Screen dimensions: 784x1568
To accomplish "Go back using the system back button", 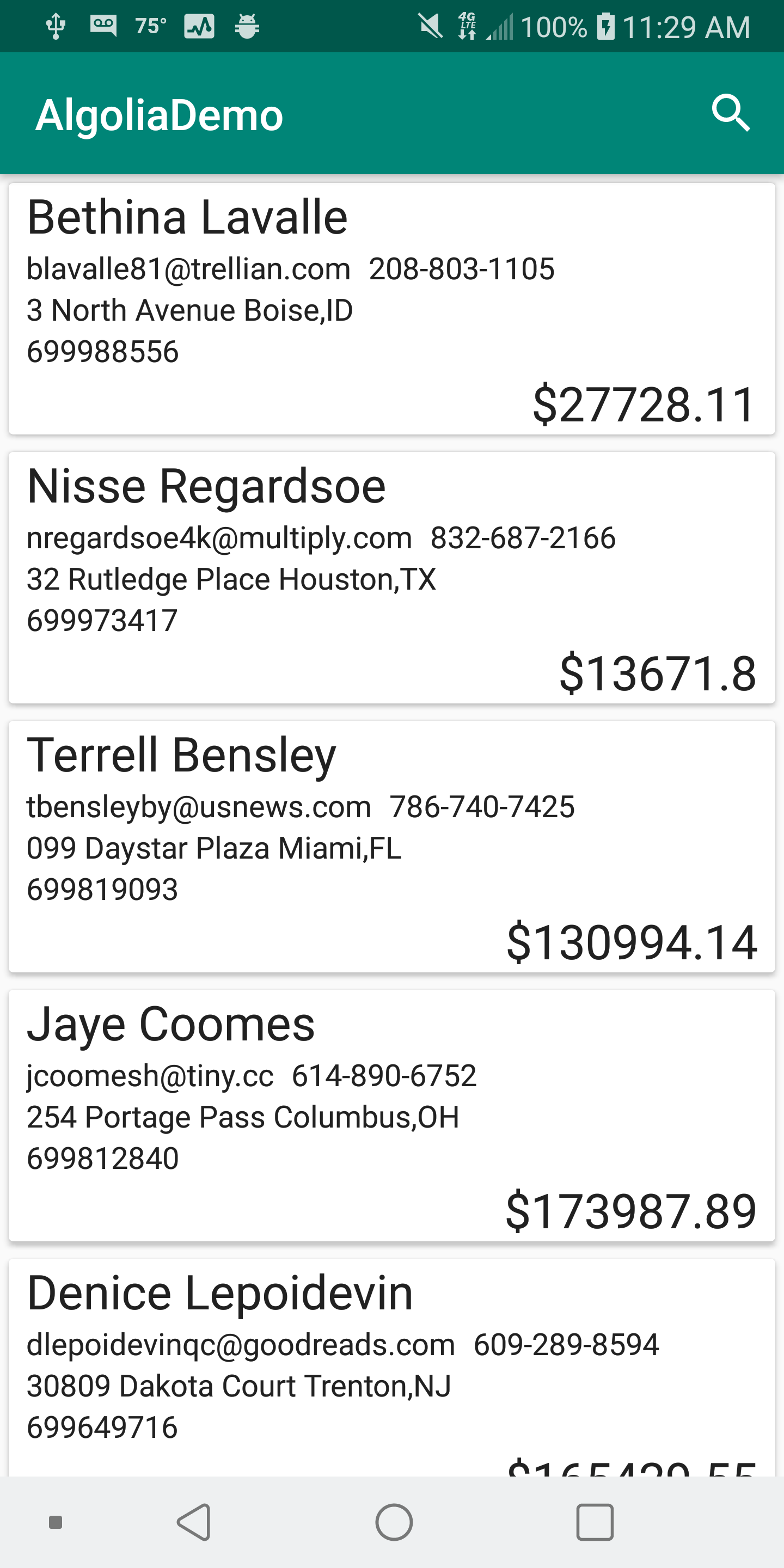I will pyautogui.click(x=194, y=1522).
